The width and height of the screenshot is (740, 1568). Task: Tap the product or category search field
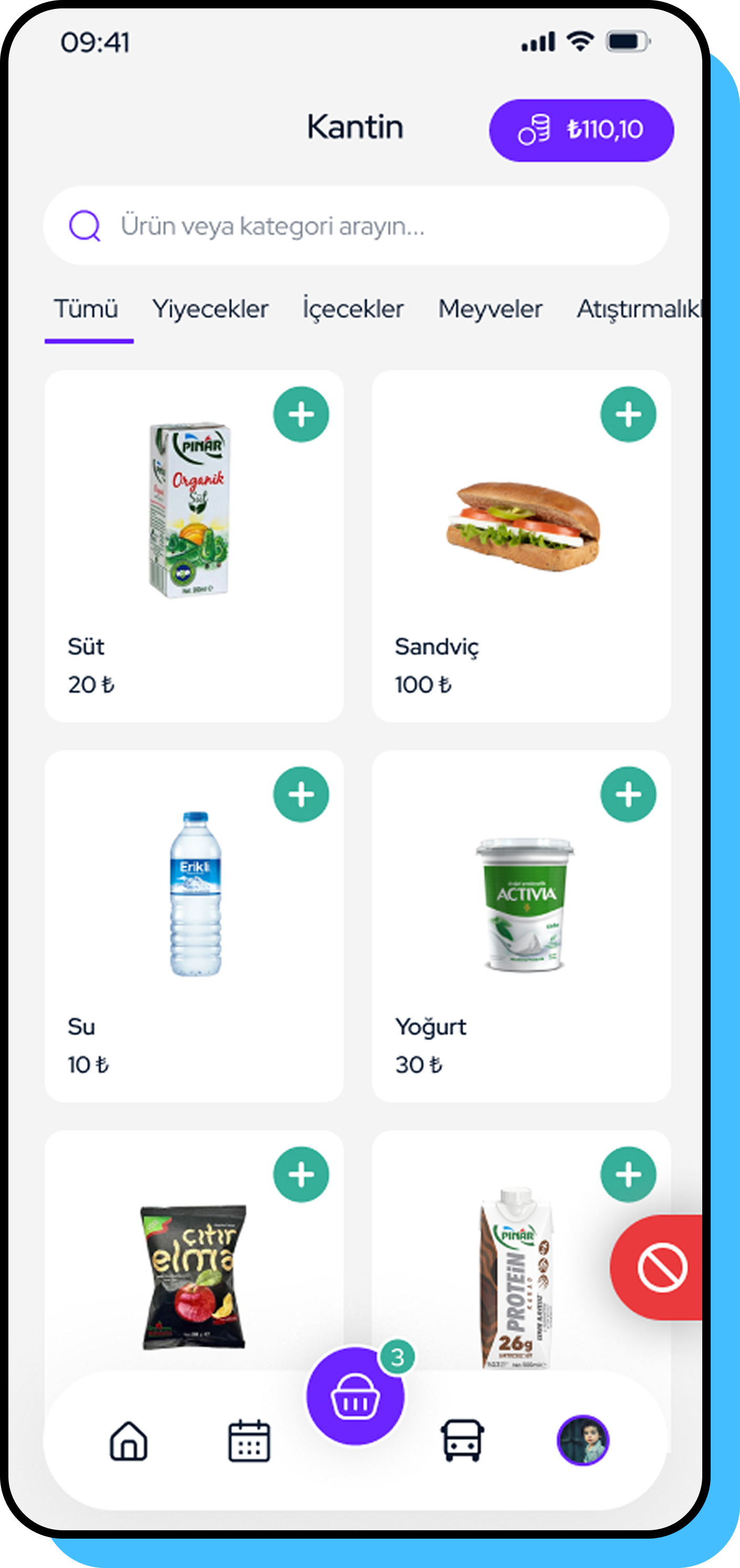coord(356,226)
